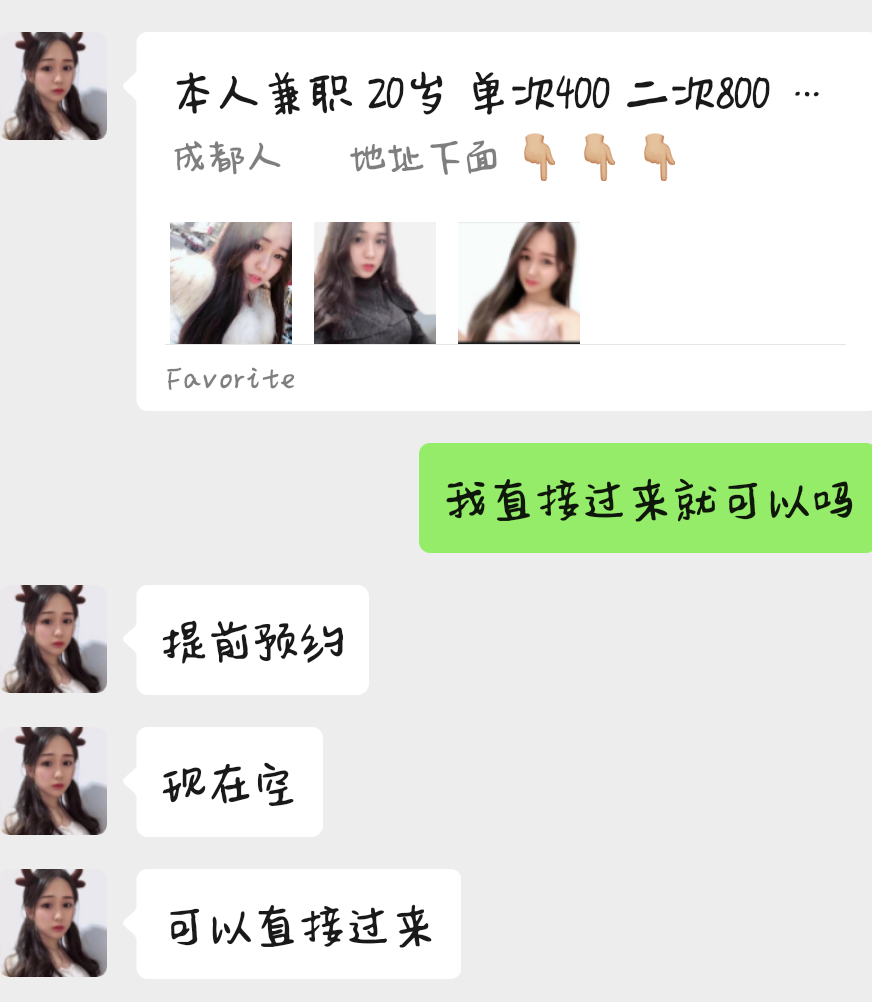Open the third blurred photo thumbnail
Viewport: 872px width, 1002px height.
[518, 282]
